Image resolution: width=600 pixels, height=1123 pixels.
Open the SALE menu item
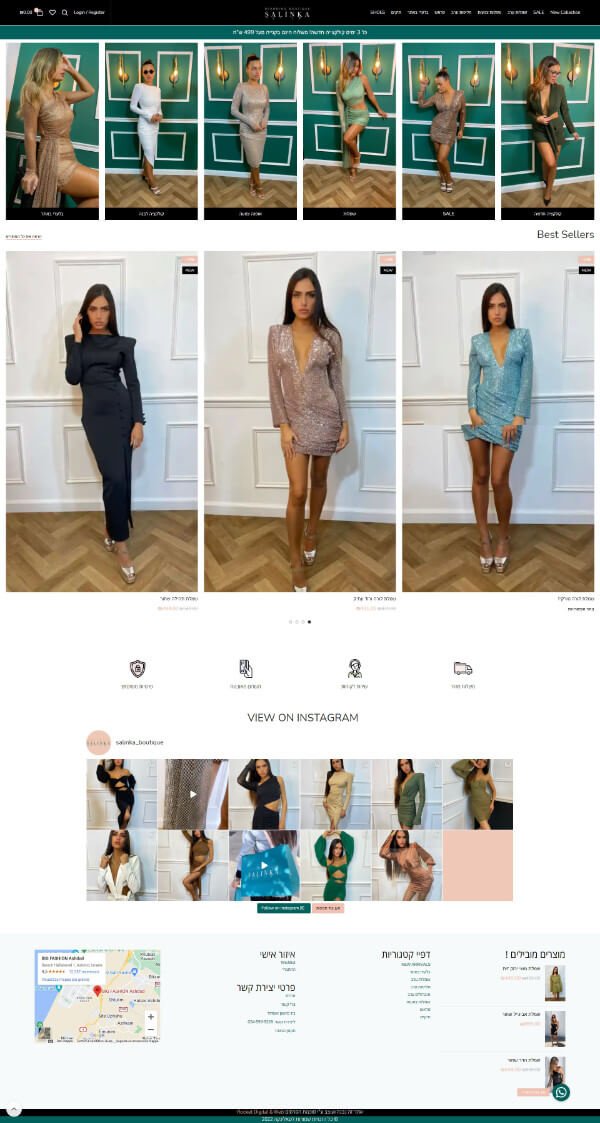click(x=538, y=13)
